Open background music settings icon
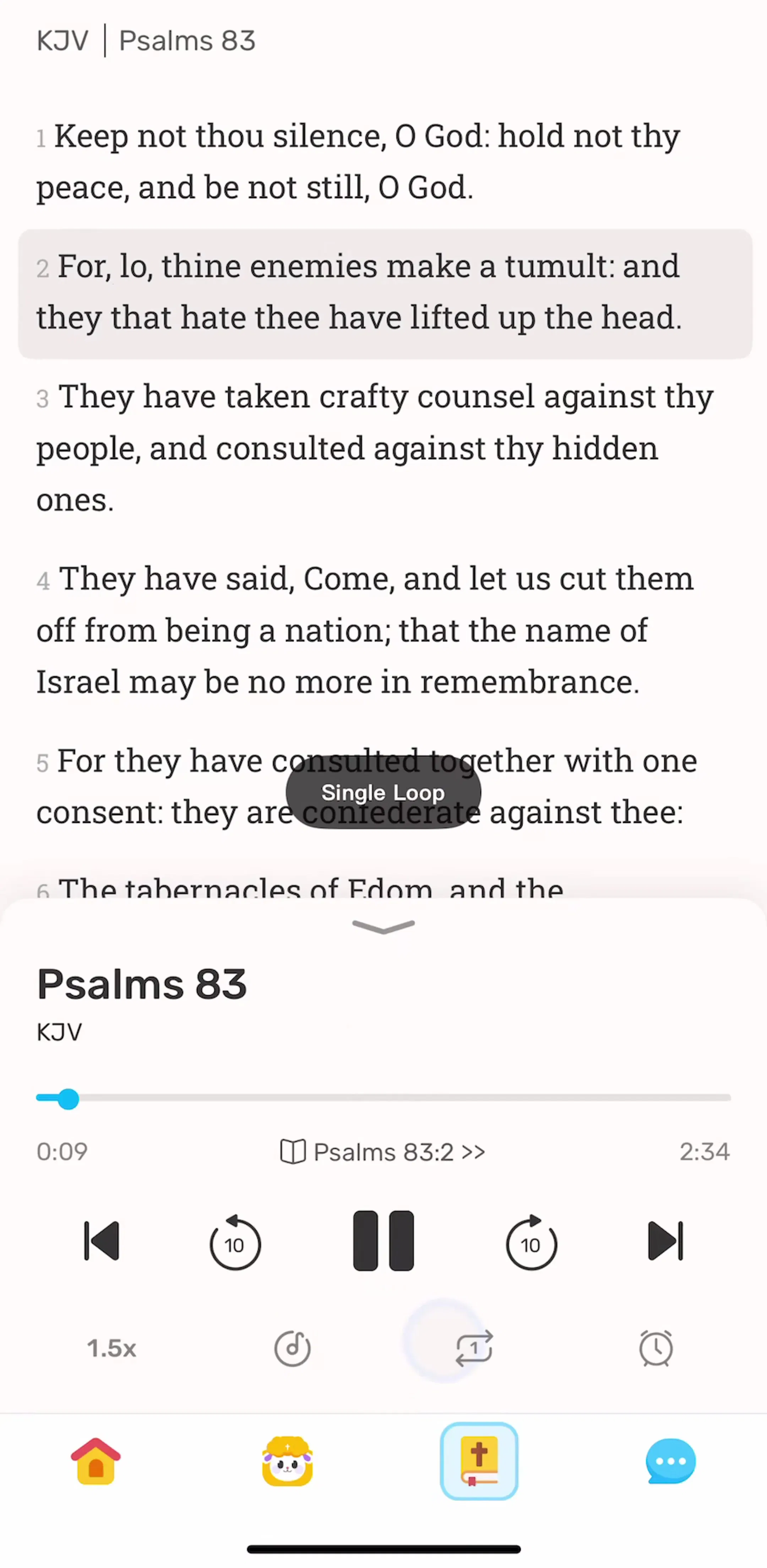This screenshot has width=767, height=1568. pos(292,1348)
